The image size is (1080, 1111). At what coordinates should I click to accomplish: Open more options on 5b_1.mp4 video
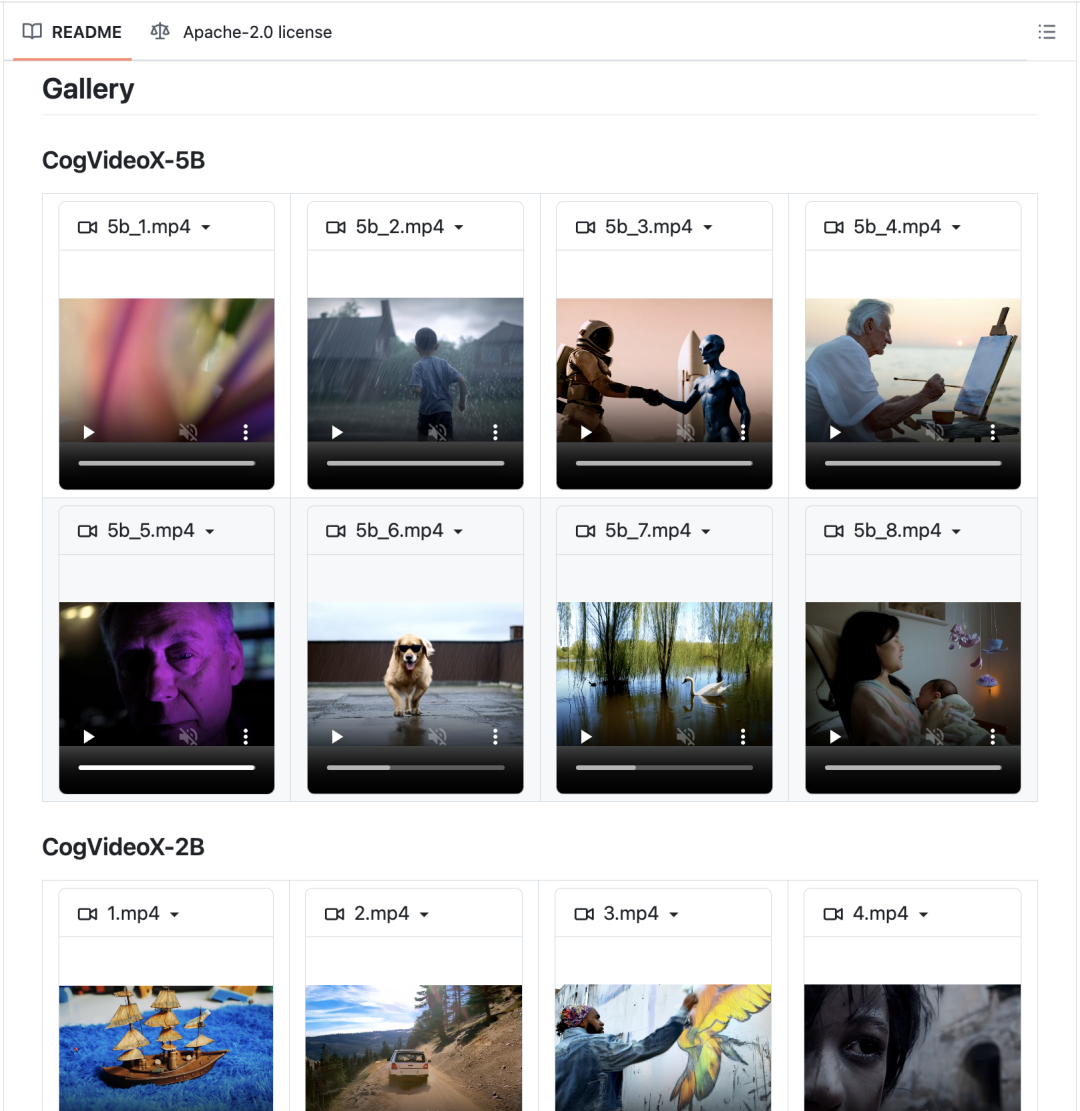(246, 432)
